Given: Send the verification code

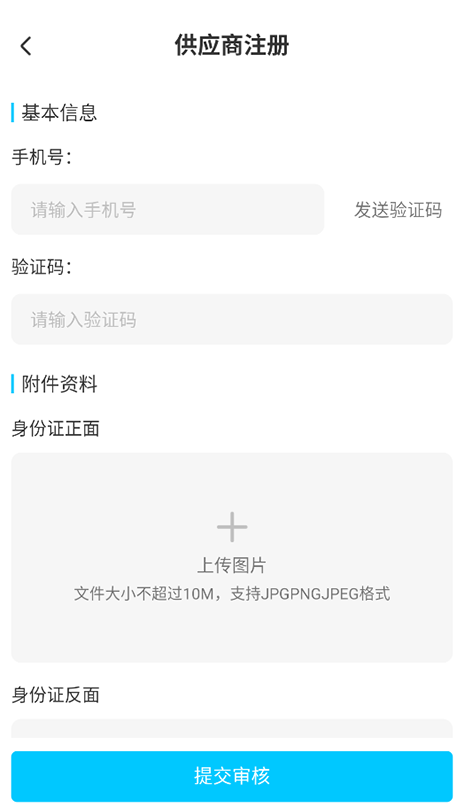Looking at the screenshot, I should click(x=398, y=210).
